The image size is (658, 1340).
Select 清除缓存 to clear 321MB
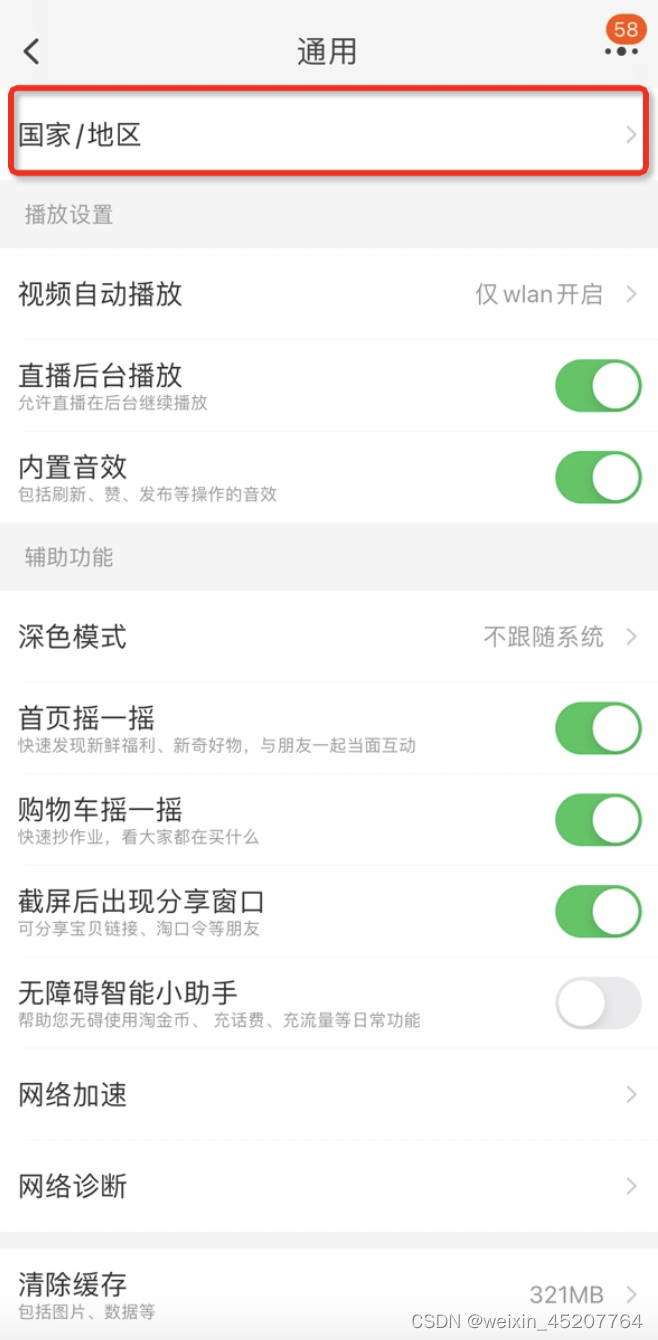tap(329, 1294)
